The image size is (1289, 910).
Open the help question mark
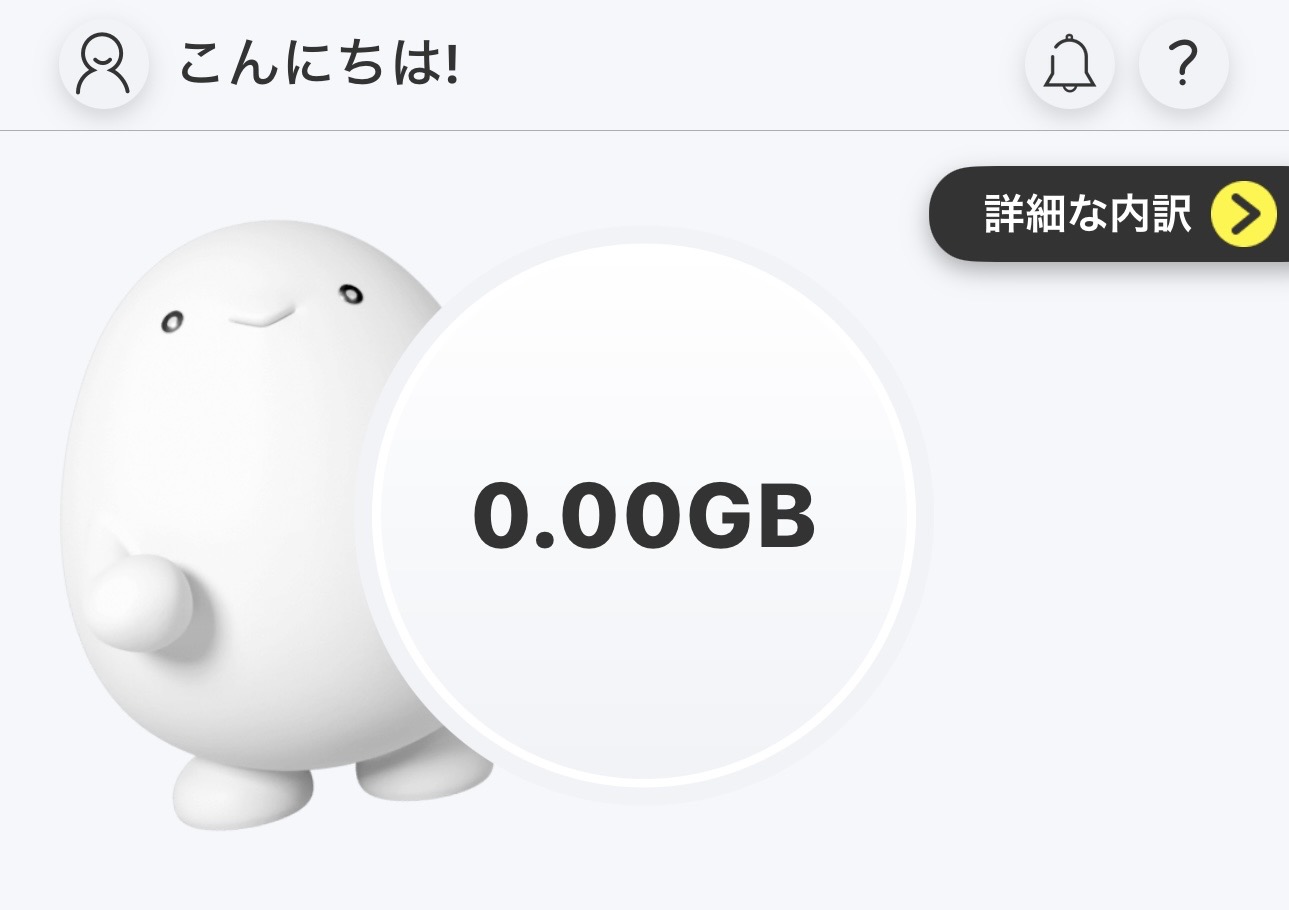(1183, 65)
